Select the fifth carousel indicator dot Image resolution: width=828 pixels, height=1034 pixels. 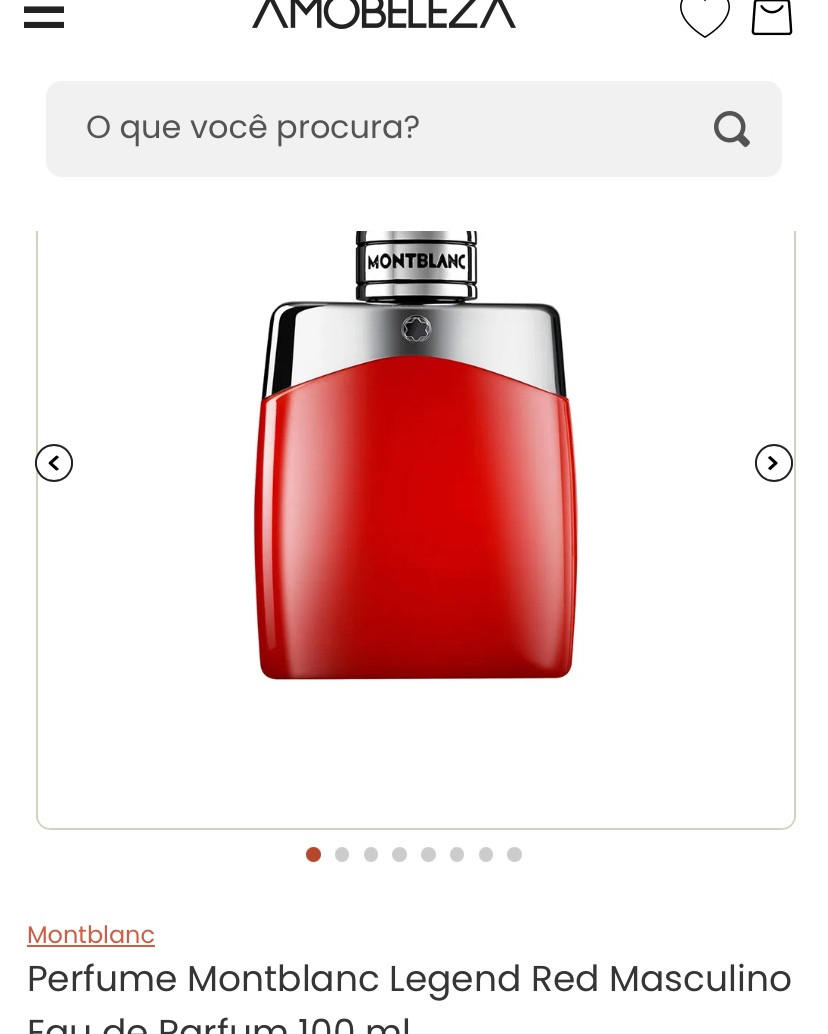click(428, 854)
